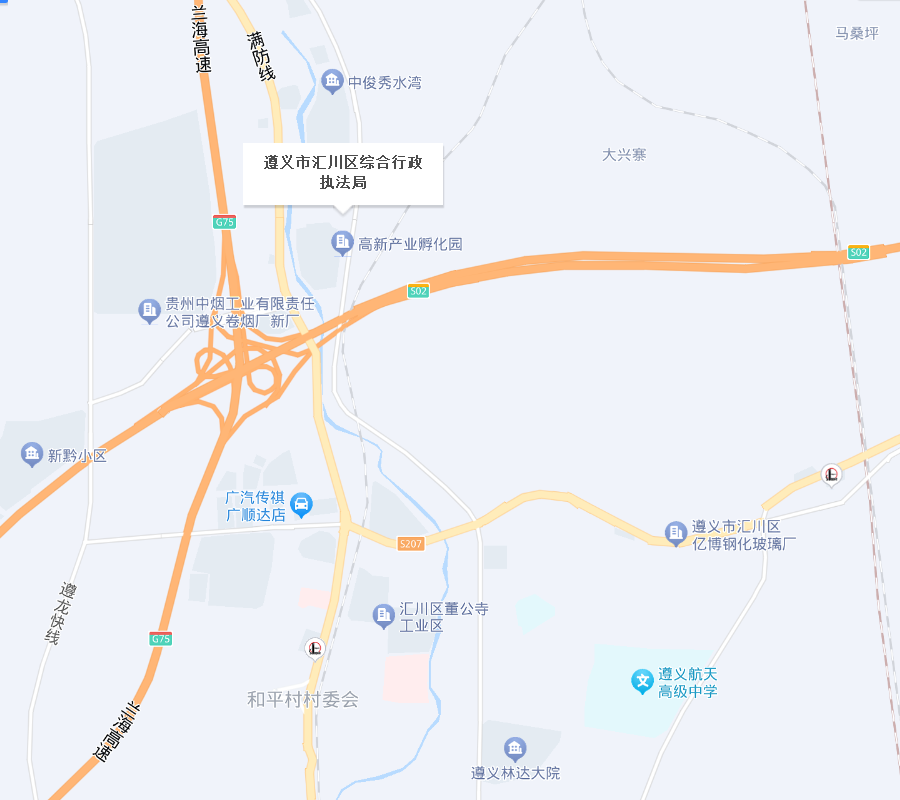900x800 pixels.
Task: Tap the 新黔小区 residential marker
Action: [x=33, y=455]
